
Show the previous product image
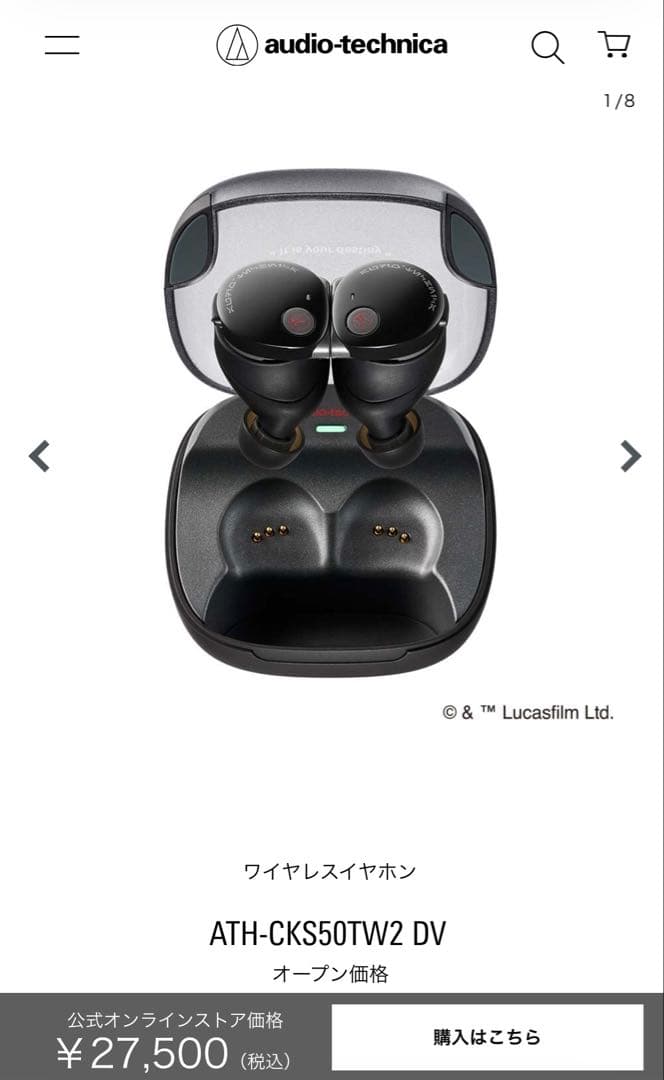39,456
